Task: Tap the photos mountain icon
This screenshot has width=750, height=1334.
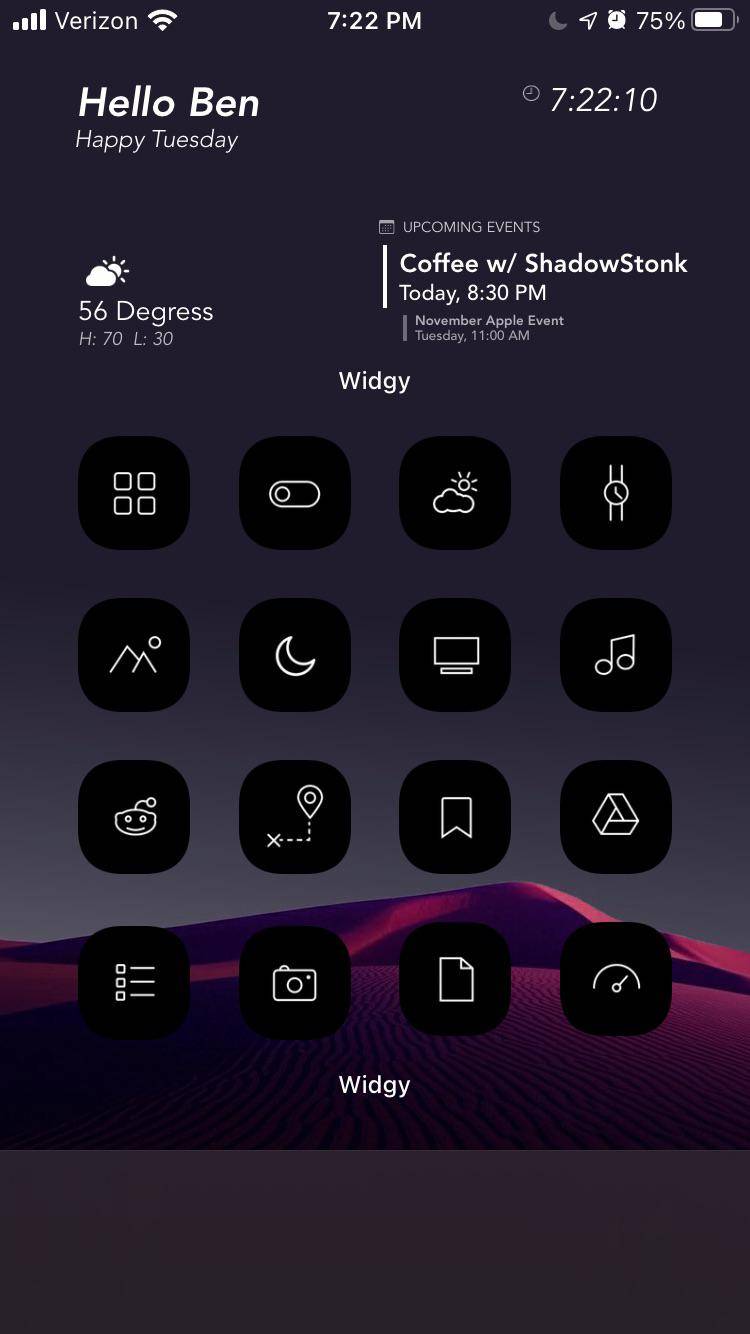Action: tap(134, 654)
